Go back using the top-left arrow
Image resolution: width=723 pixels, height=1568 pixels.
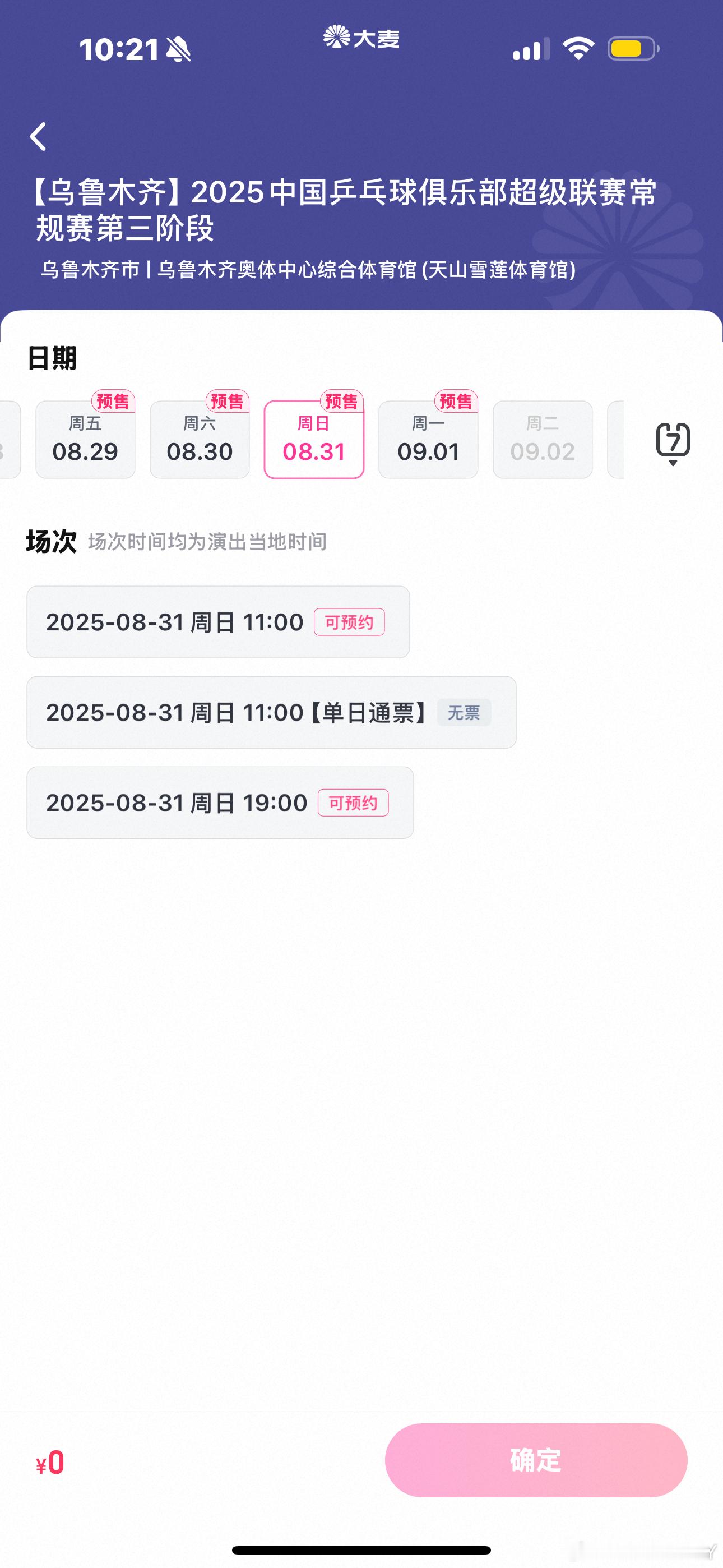click(38, 136)
